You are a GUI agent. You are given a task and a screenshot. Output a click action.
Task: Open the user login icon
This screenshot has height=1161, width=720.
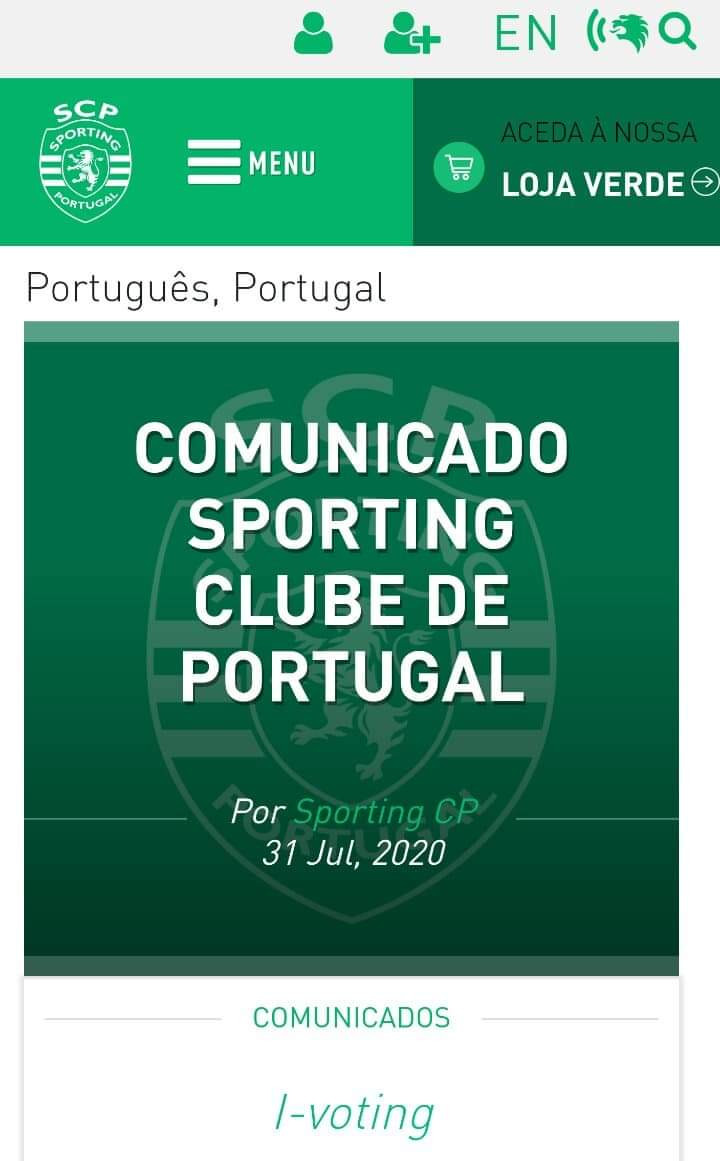tap(313, 33)
